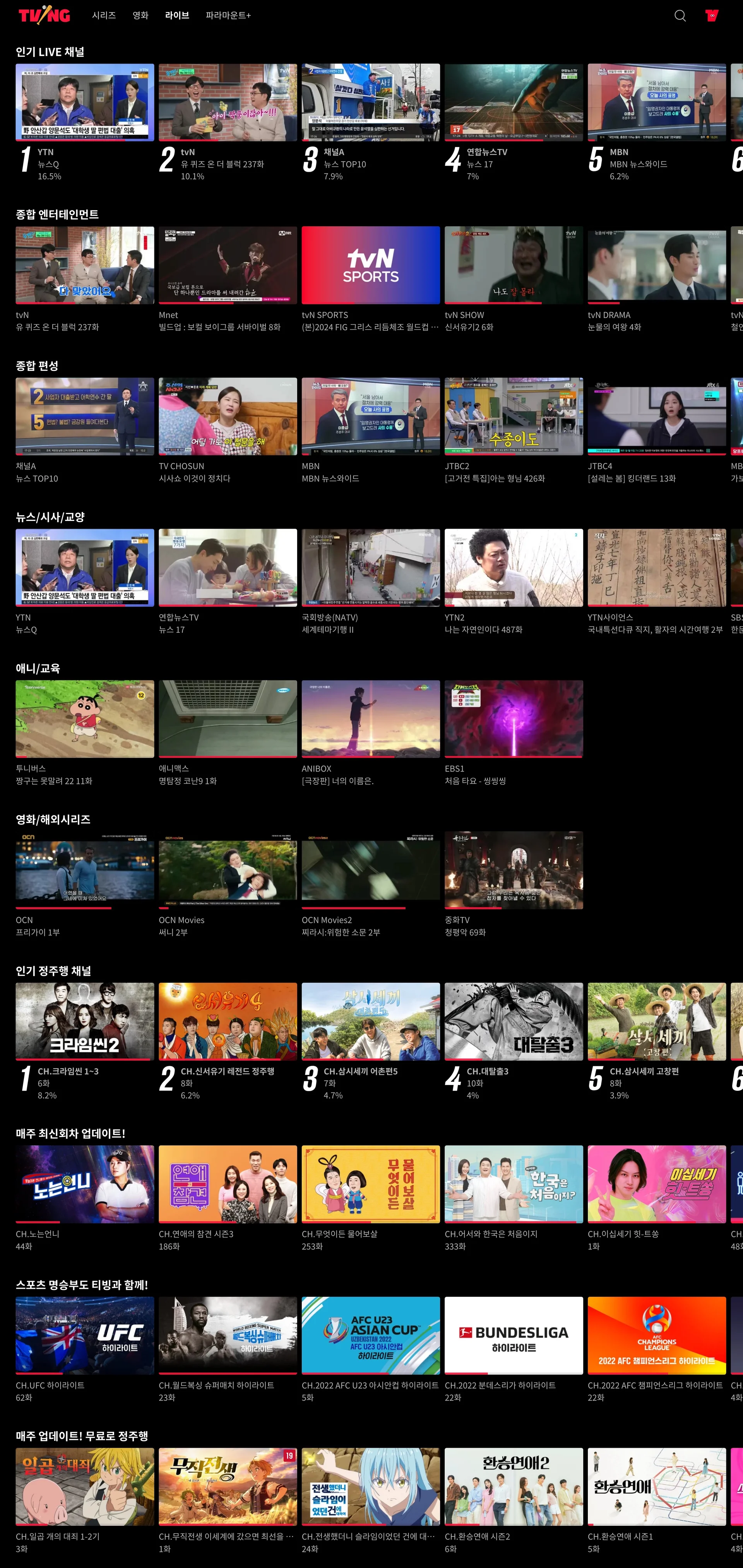Screen dimensions: 743x1568
Task: Select the 라이브 tab
Action: pyautogui.click(x=176, y=15)
